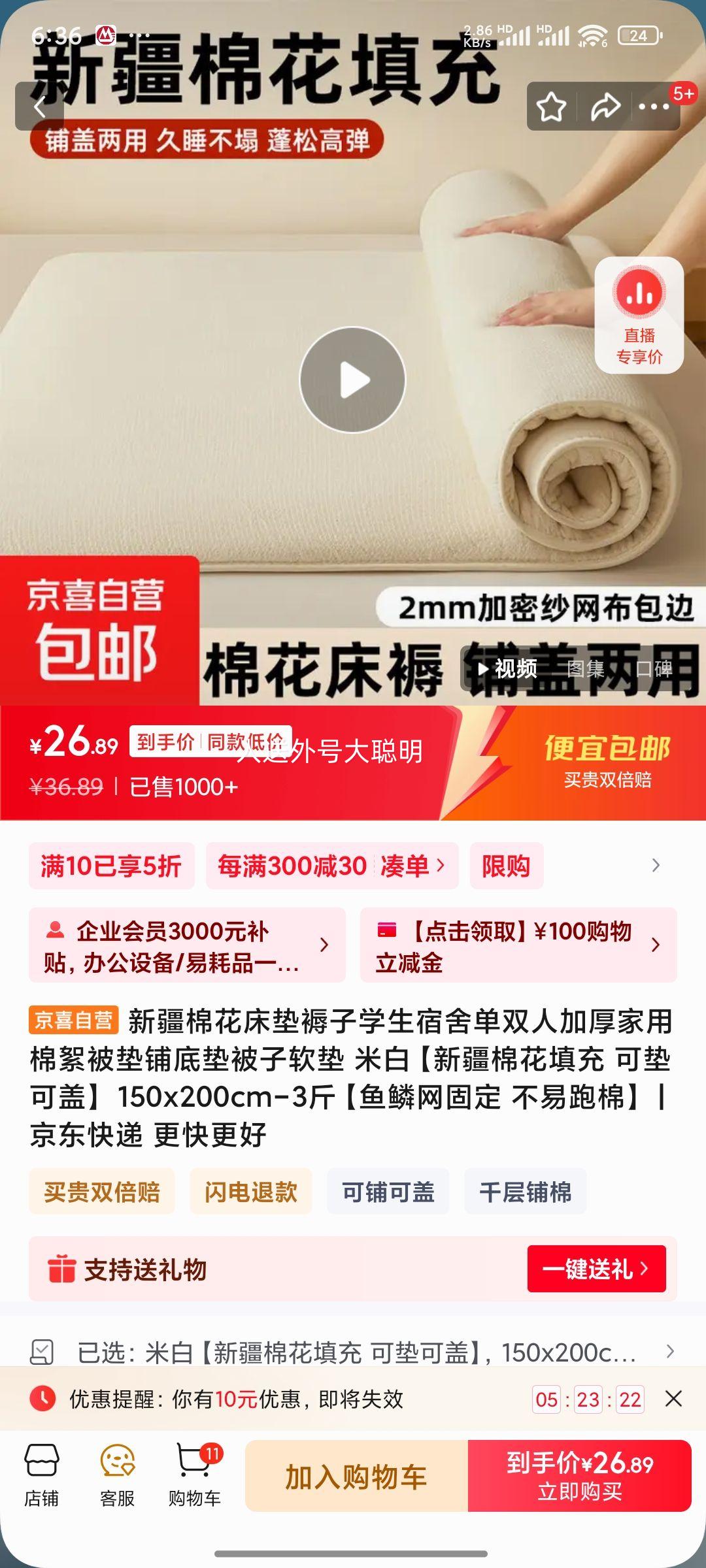Image resolution: width=706 pixels, height=1568 pixels.
Task: Open the 店铺 store page
Action: [x=42, y=1476]
